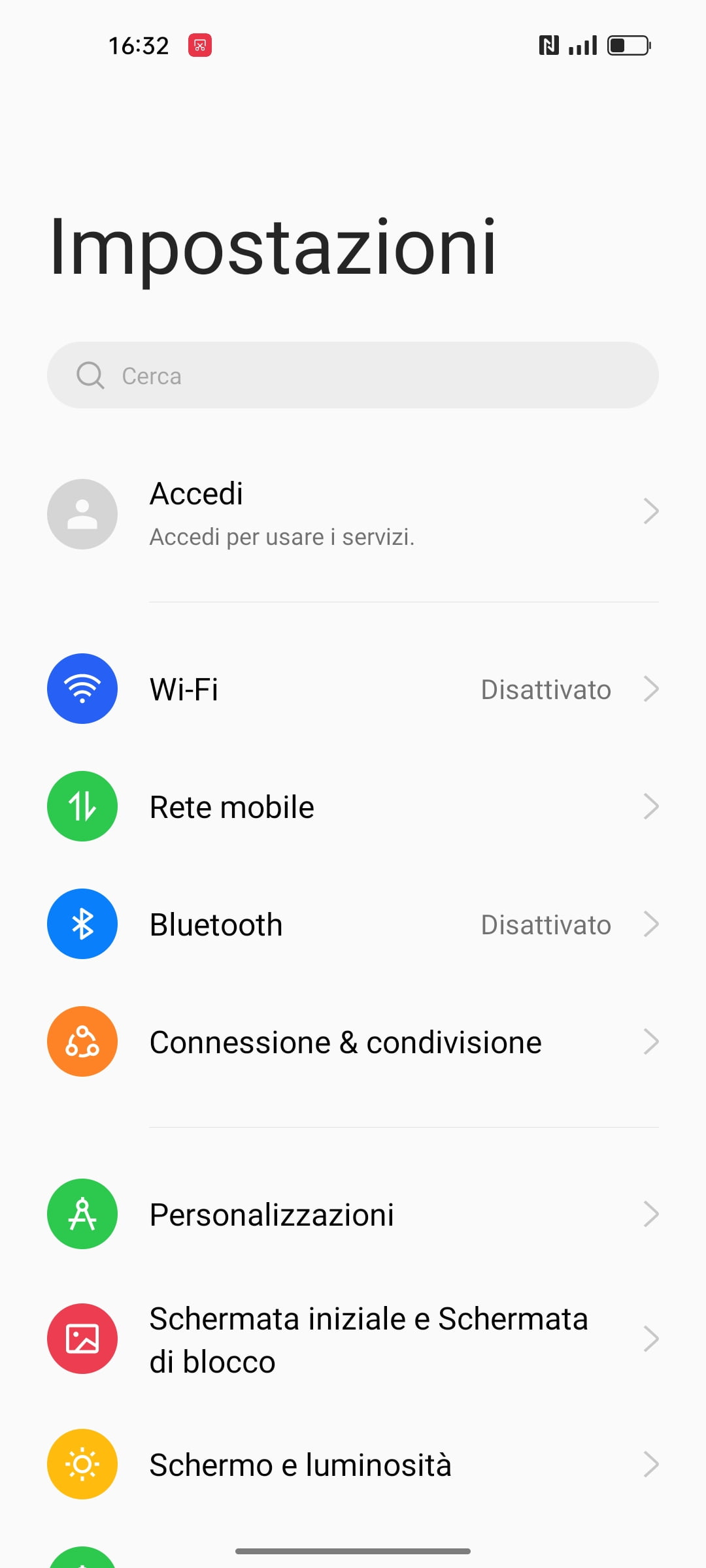Open Personalizzazioni

coord(353,1214)
